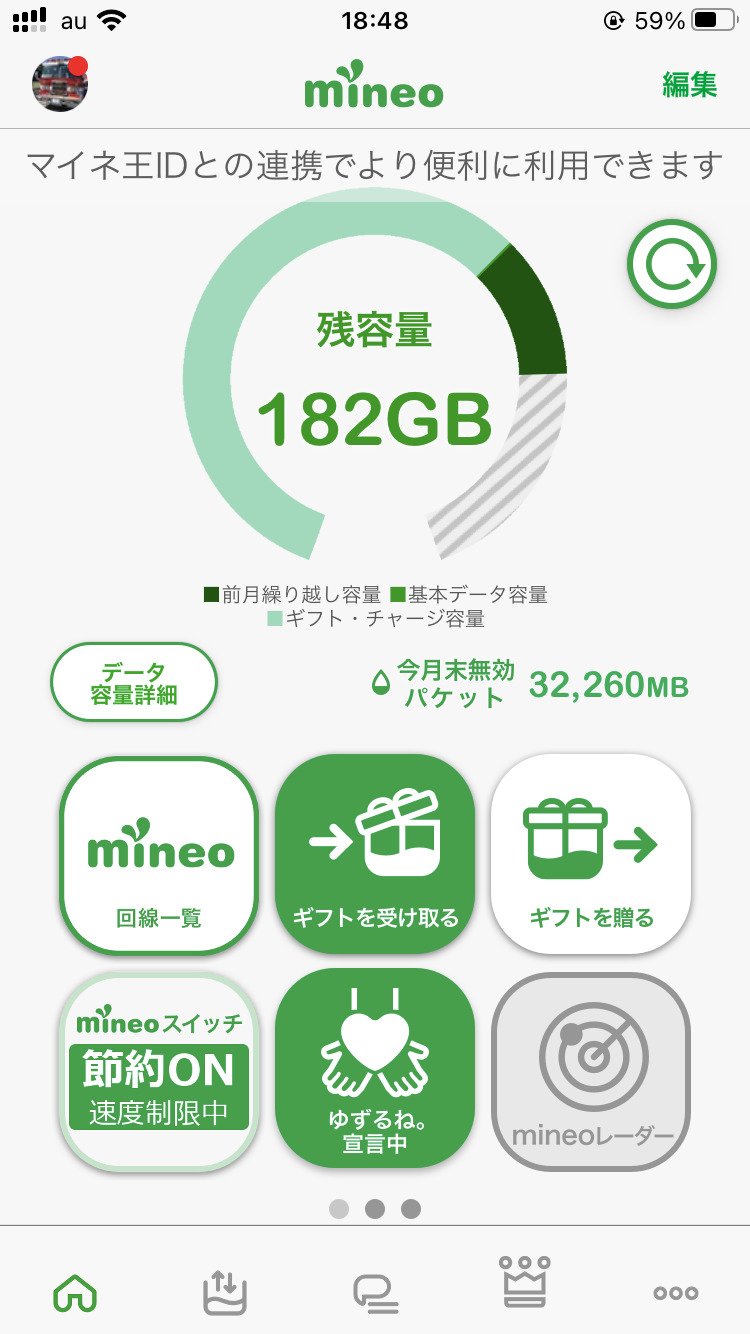
Task: Toggle the mineoスイッチ 節約ON button
Action: pos(159,1071)
